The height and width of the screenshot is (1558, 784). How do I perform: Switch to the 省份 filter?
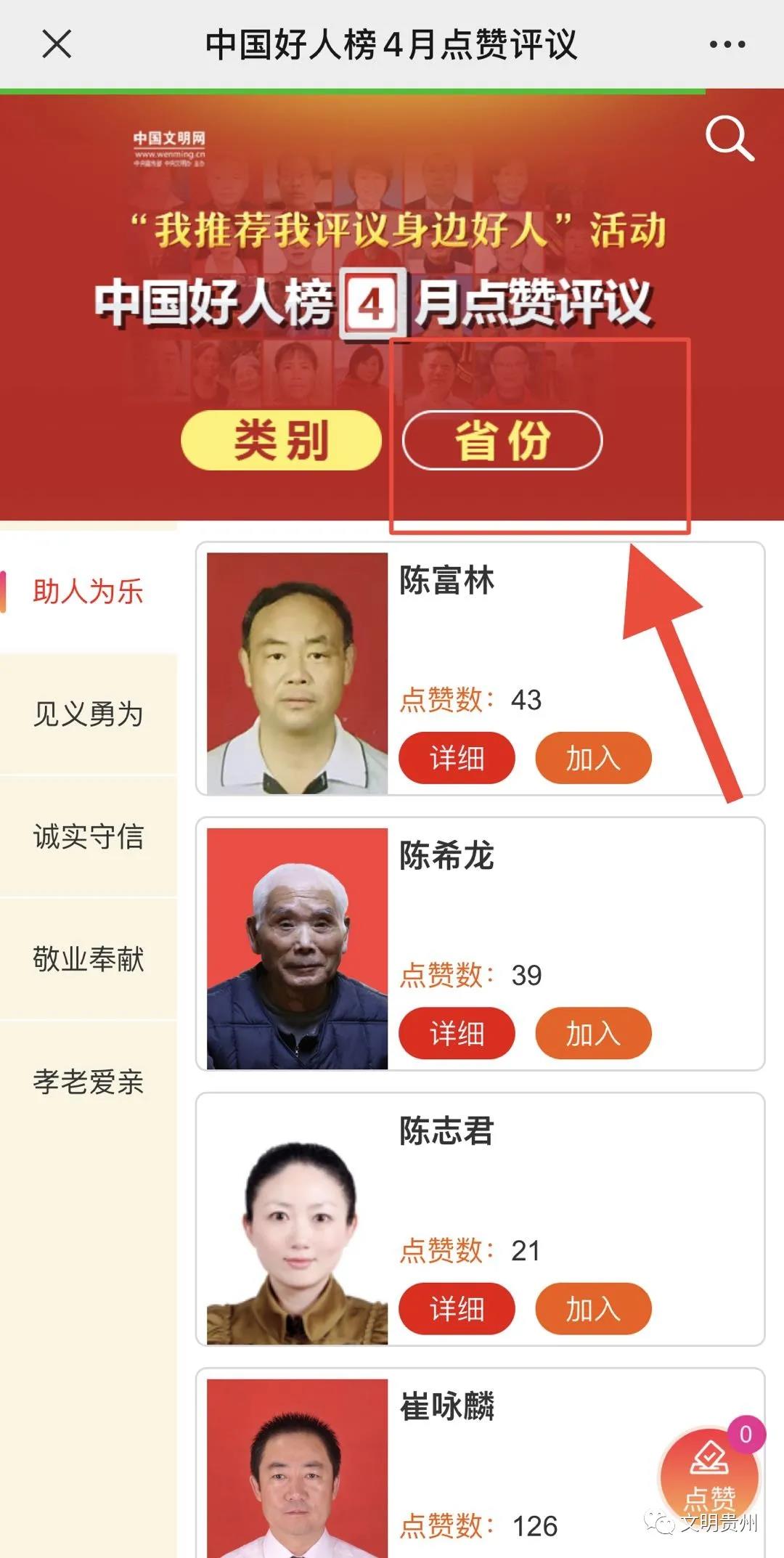(x=502, y=440)
